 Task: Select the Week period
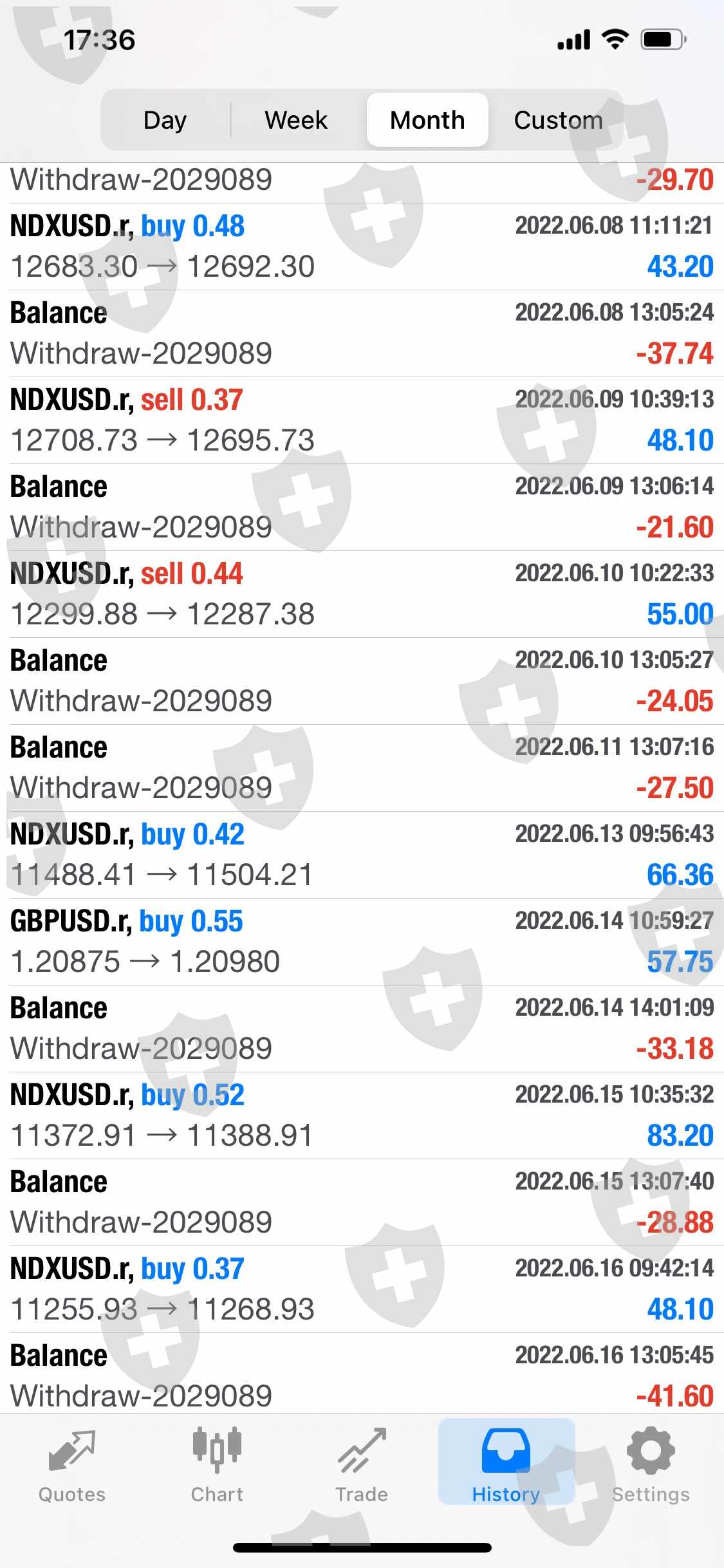click(296, 120)
